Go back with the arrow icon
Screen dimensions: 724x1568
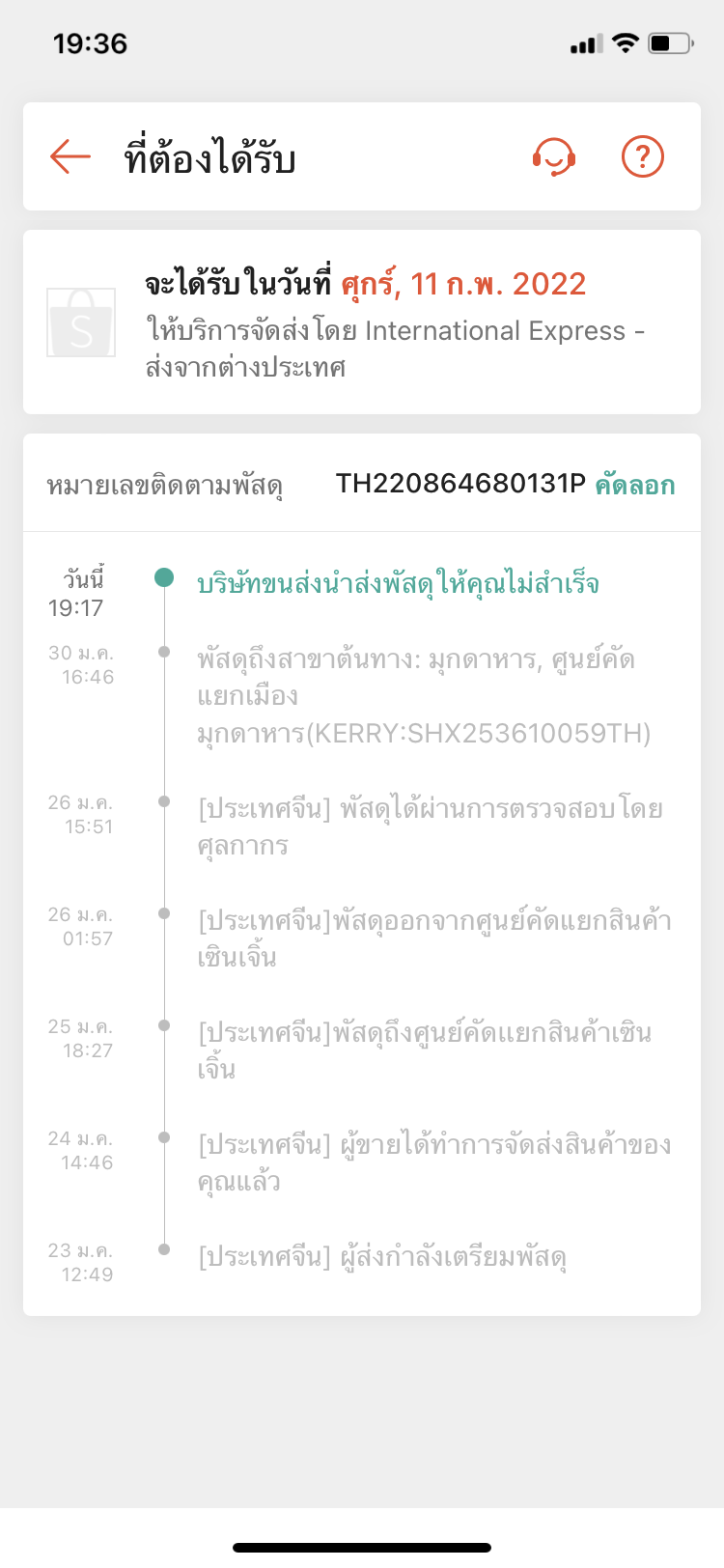[x=70, y=156]
